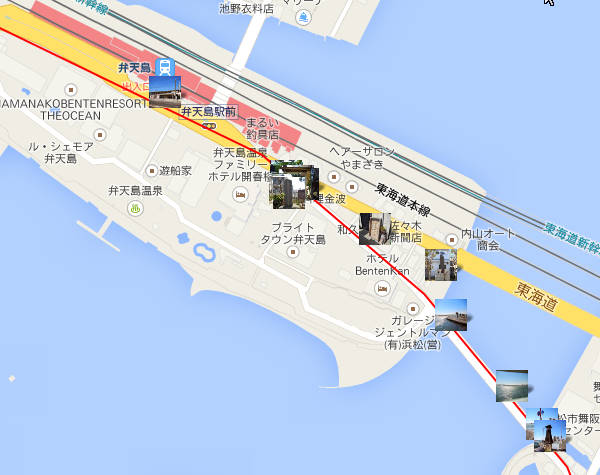Open the water photo marker over the channel
The width and height of the screenshot is (600, 475).
(512, 385)
